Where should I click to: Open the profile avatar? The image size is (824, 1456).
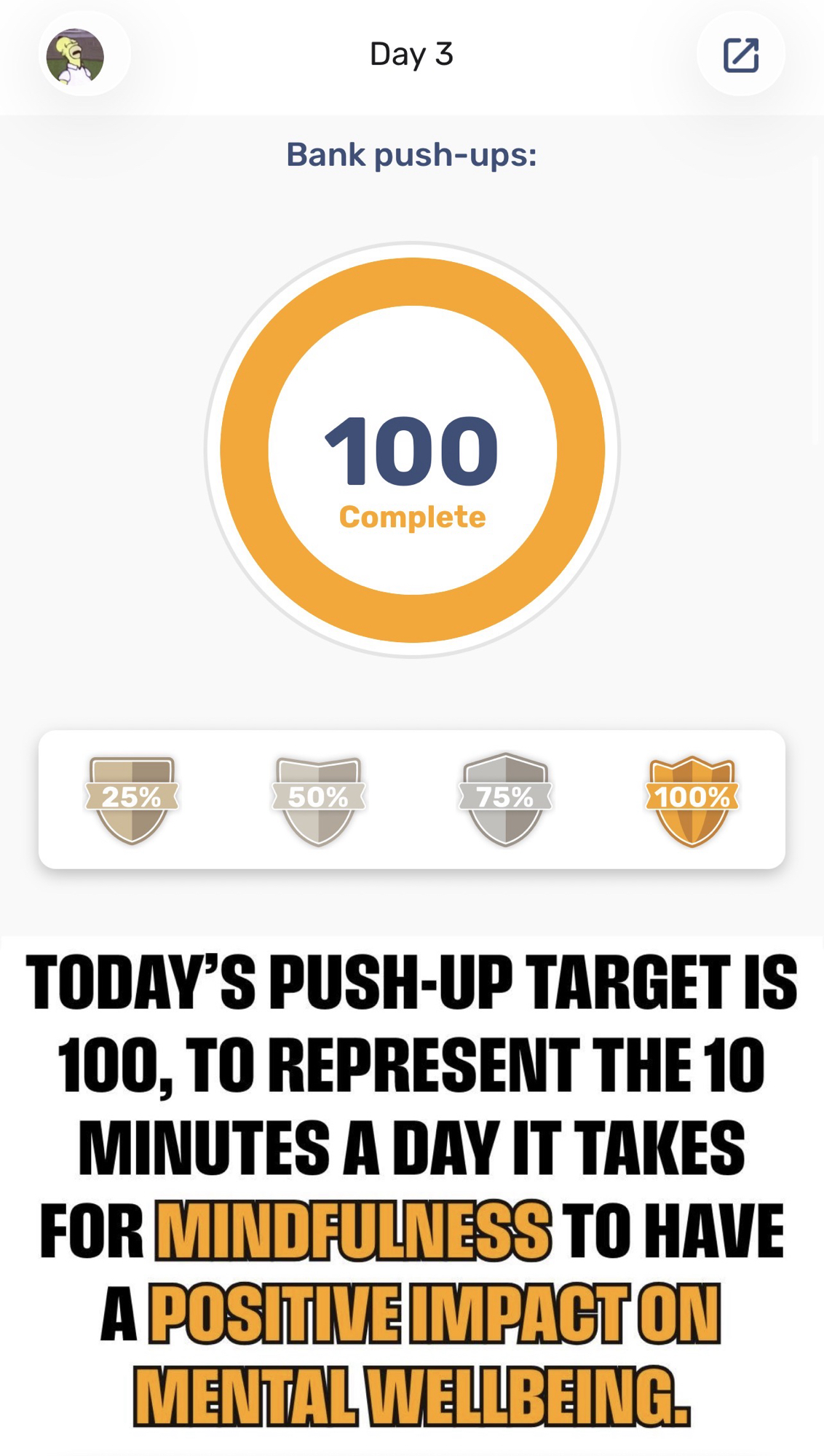pyautogui.click(x=76, y=56)
